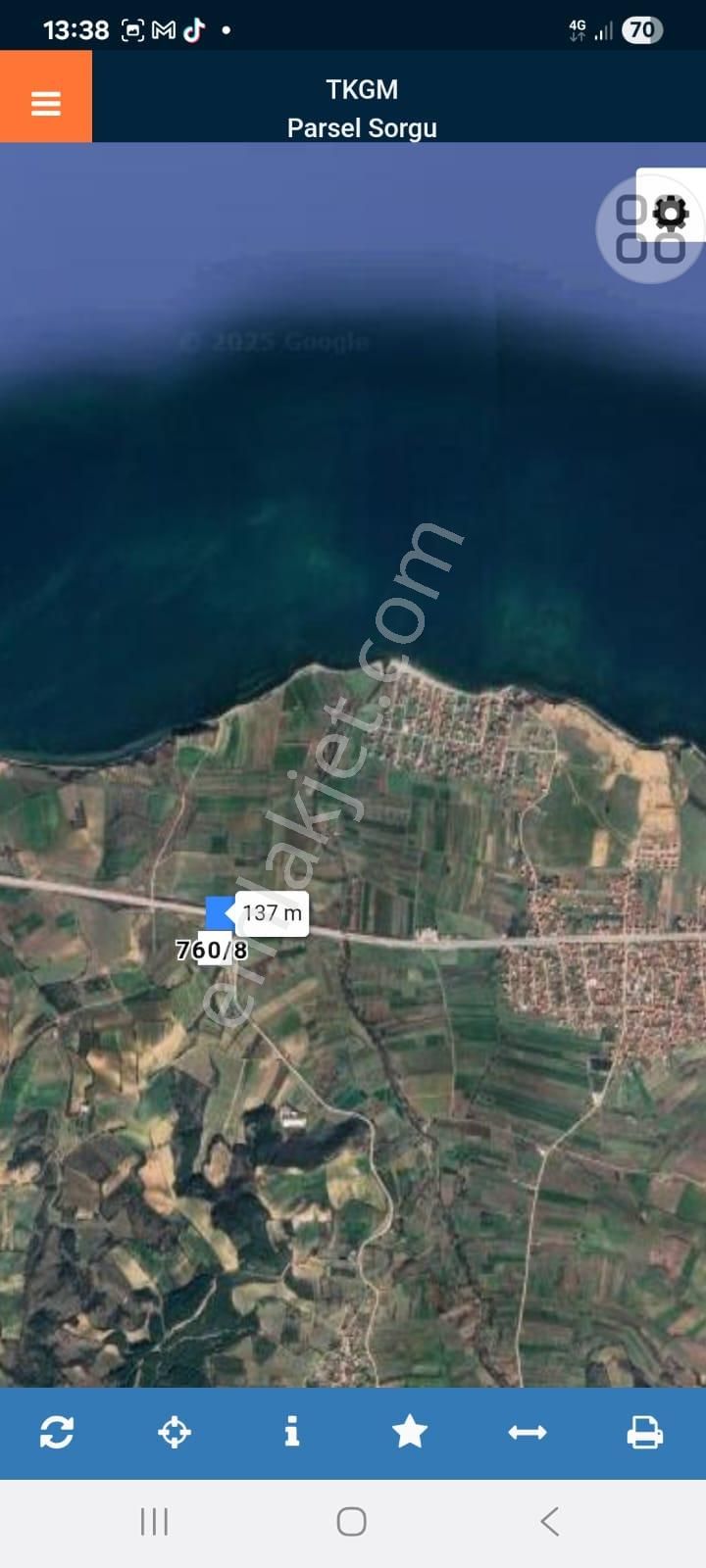Open the orange hamburger menu
706x1568 pixels.
[x=46, y=101]
